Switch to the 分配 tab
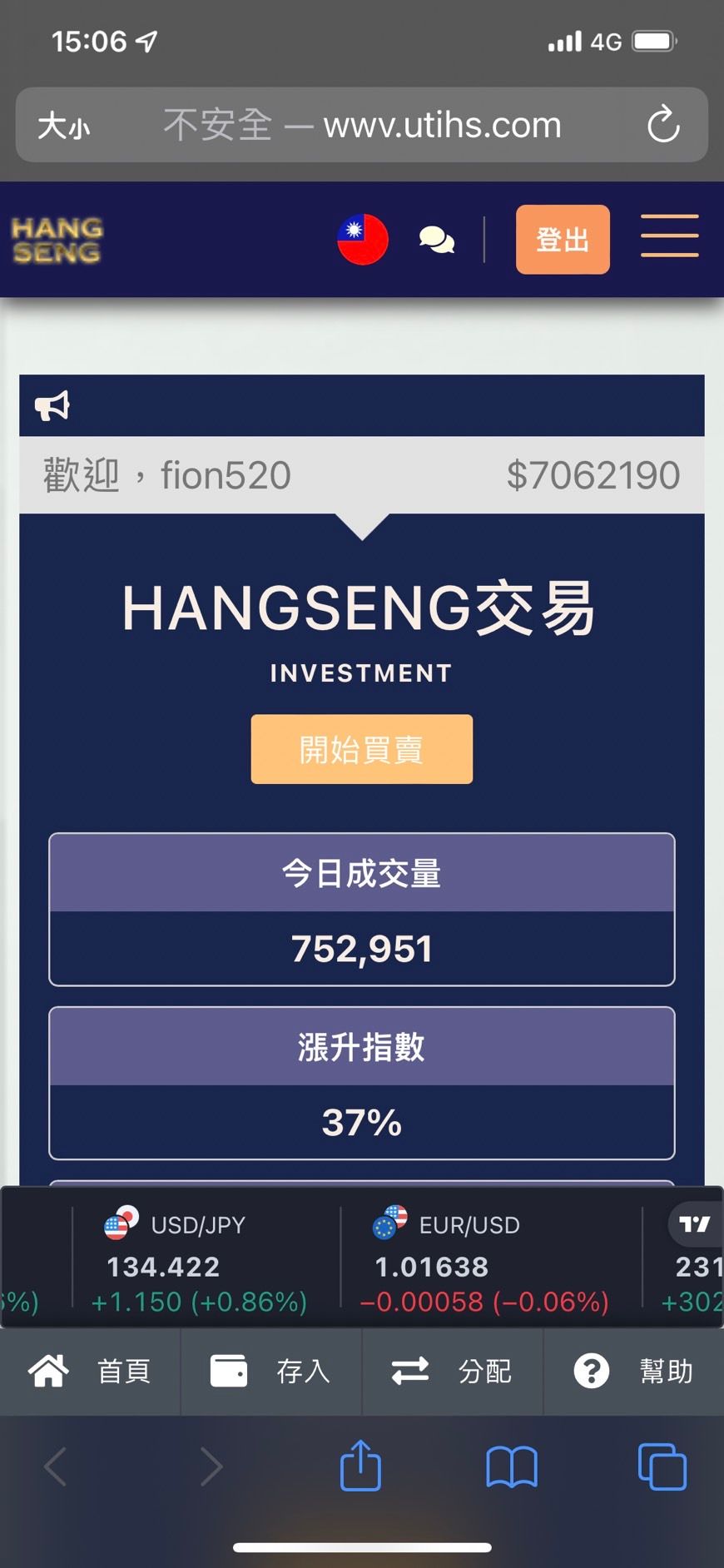This screenshot has width=724, height=1568. 453,1371
